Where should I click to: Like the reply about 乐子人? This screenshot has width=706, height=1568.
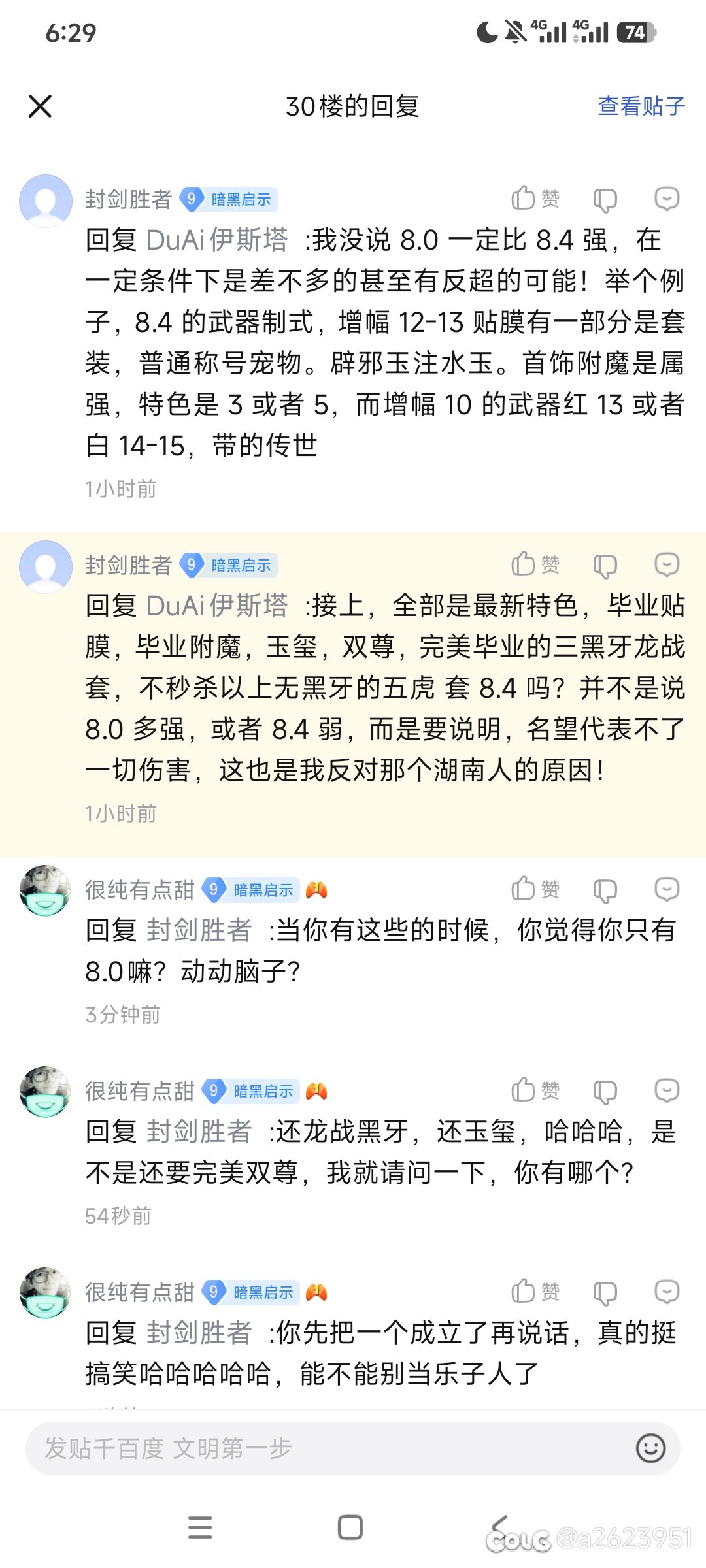(535, 1292)
